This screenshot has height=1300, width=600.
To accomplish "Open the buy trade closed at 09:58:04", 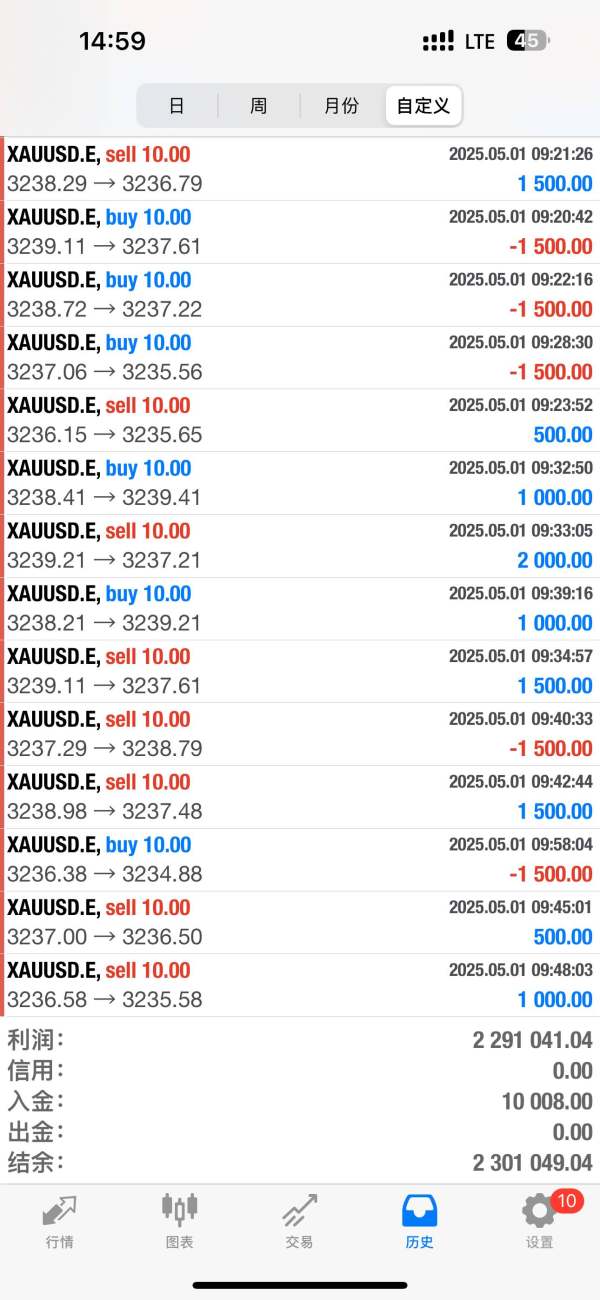I will point(300,859).
